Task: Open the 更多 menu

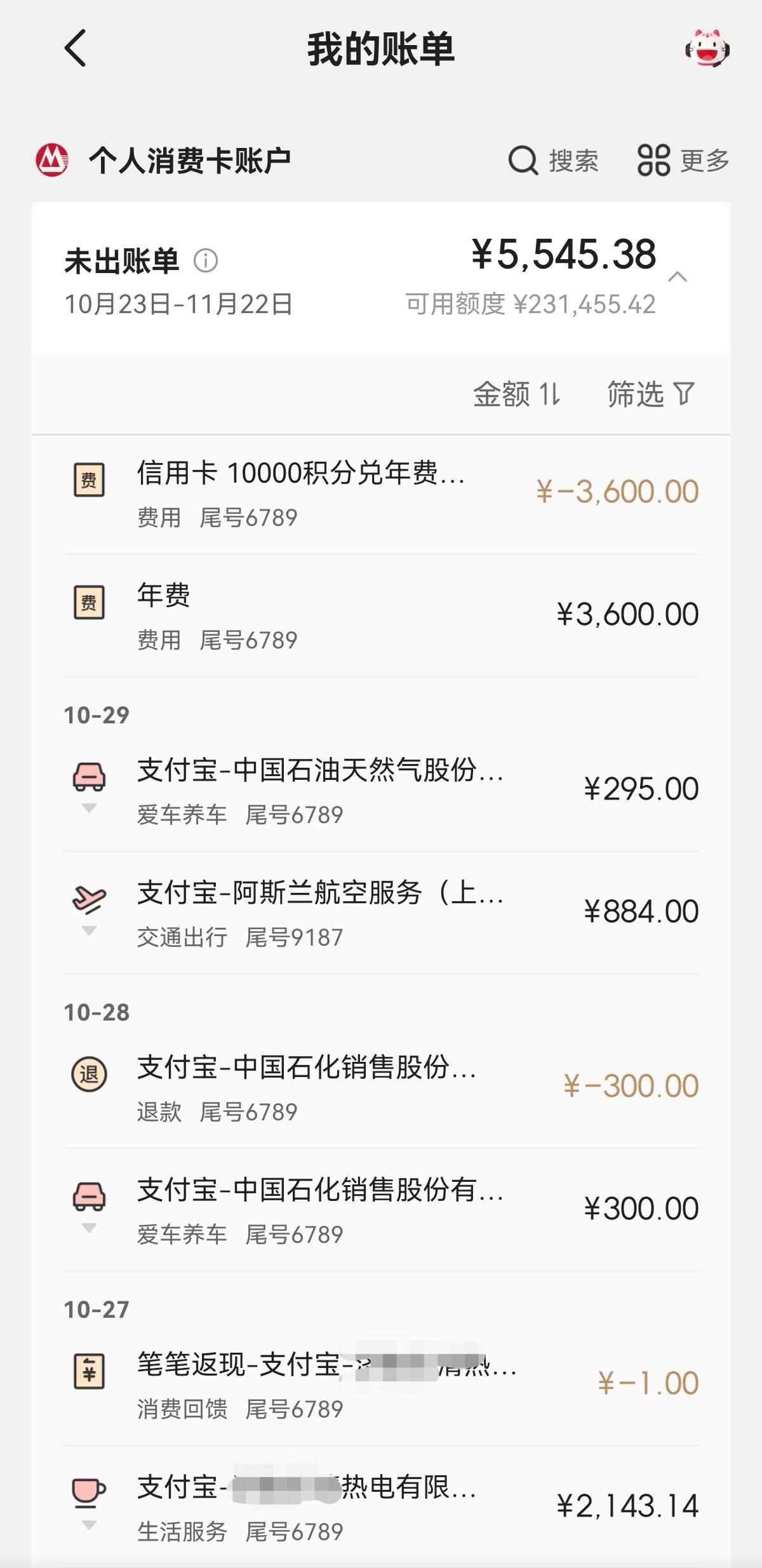Action: pyautogui.click(x=683, y=160)
